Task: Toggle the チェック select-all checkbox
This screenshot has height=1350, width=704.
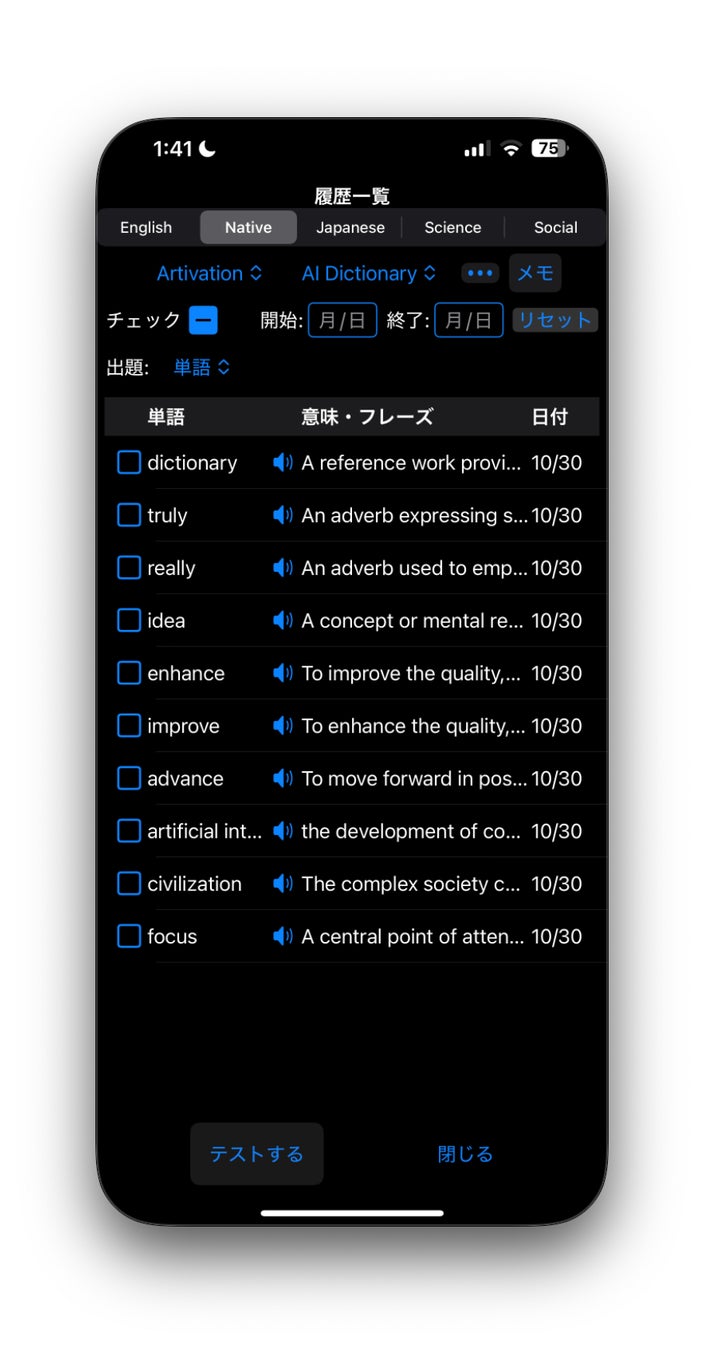Action: pos(203,320)
